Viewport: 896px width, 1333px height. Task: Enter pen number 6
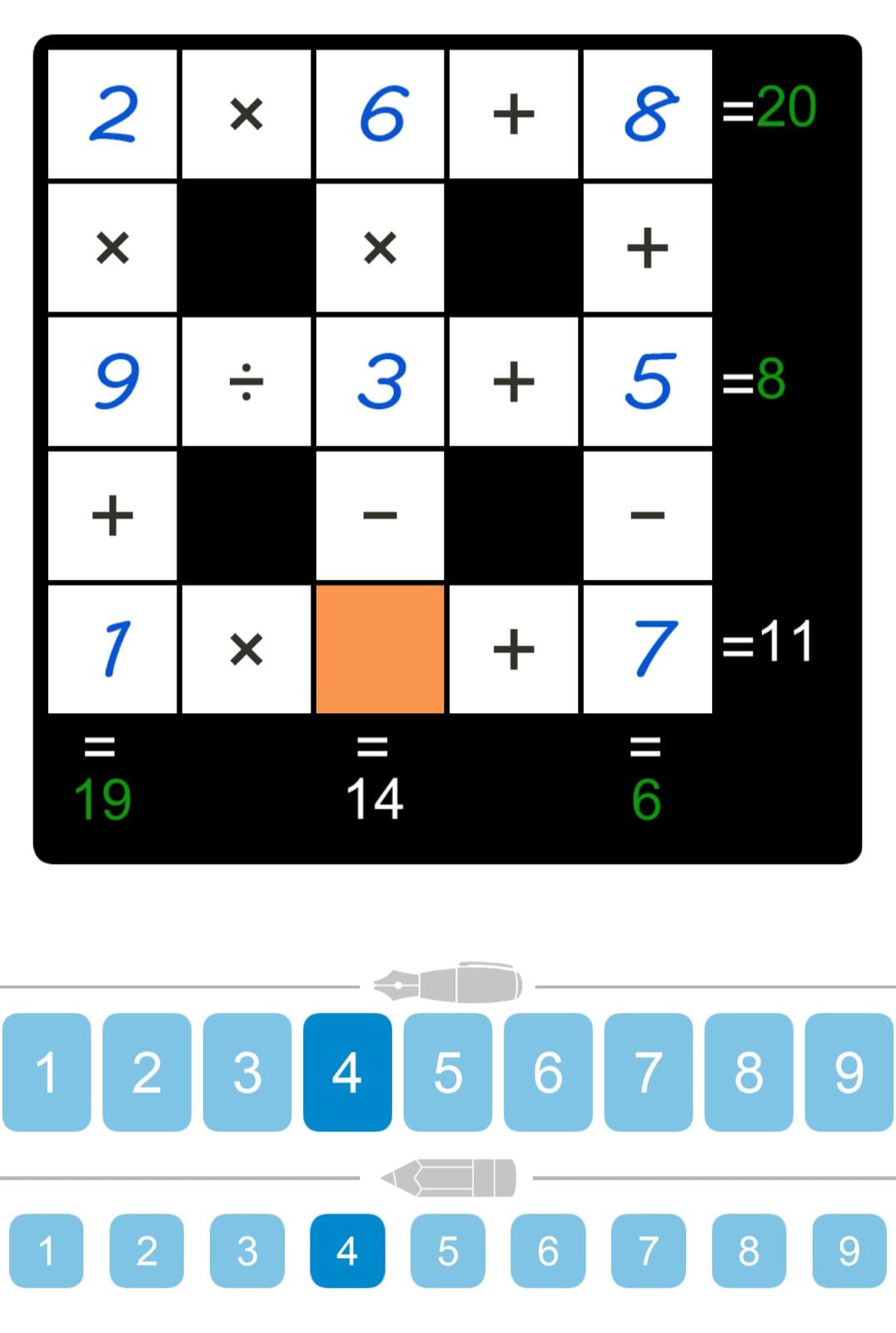coord(548,1071)
